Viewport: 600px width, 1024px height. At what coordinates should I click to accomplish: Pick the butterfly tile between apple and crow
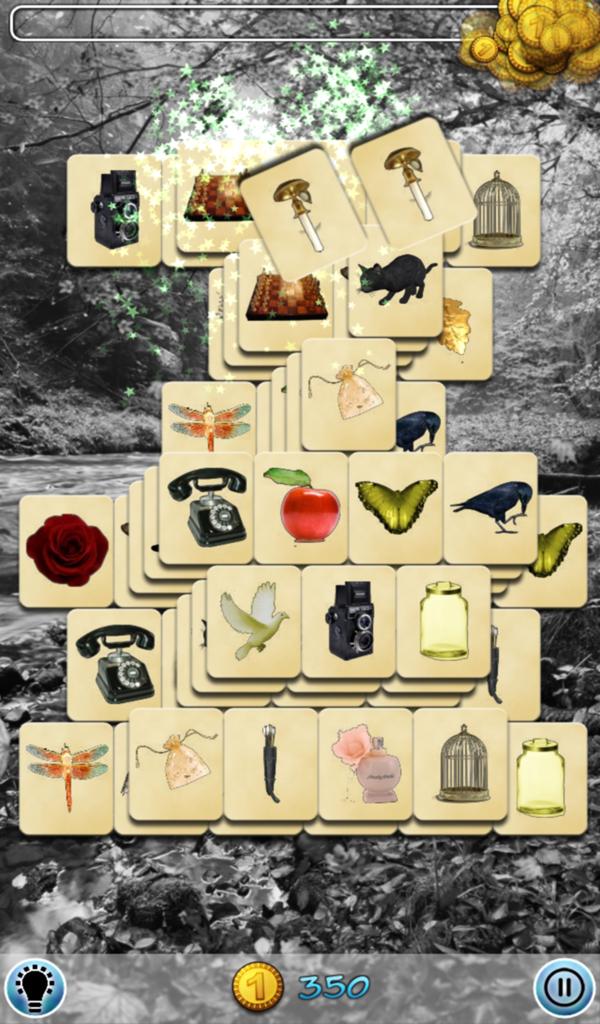396,507
